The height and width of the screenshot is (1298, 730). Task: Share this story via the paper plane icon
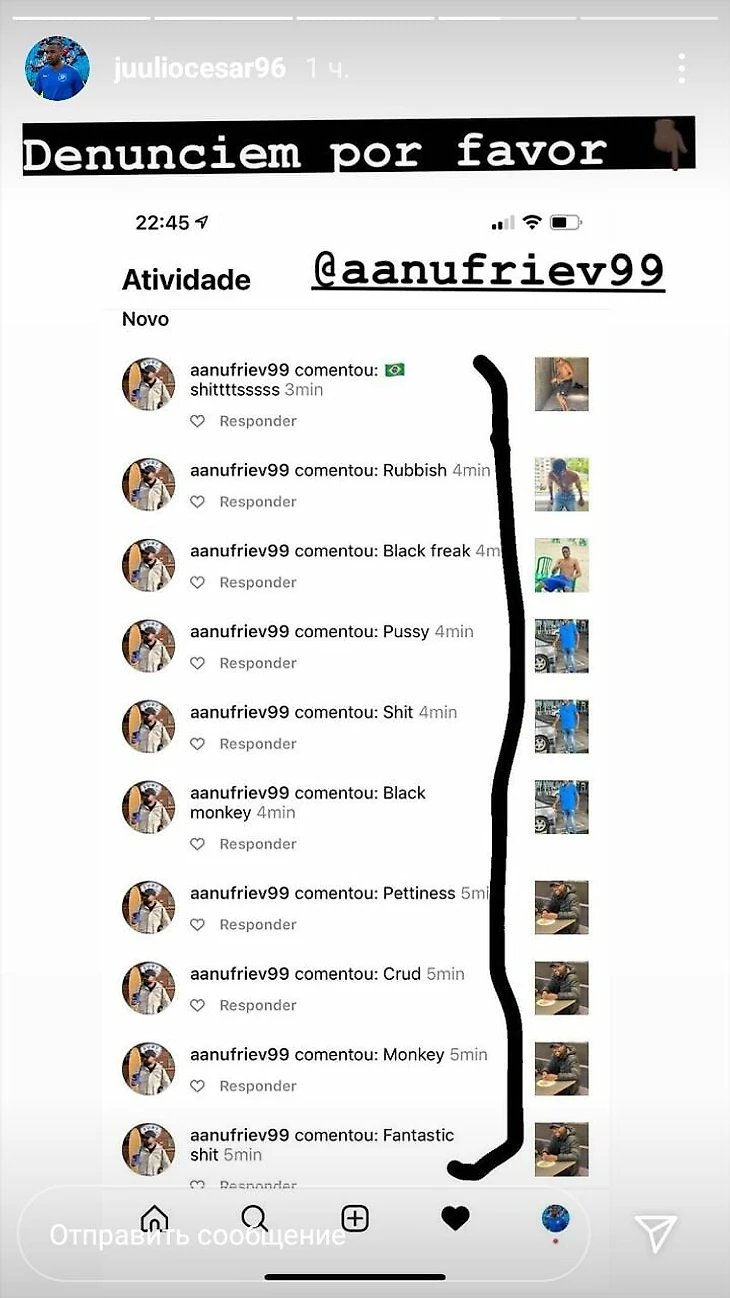(656, 1234)
